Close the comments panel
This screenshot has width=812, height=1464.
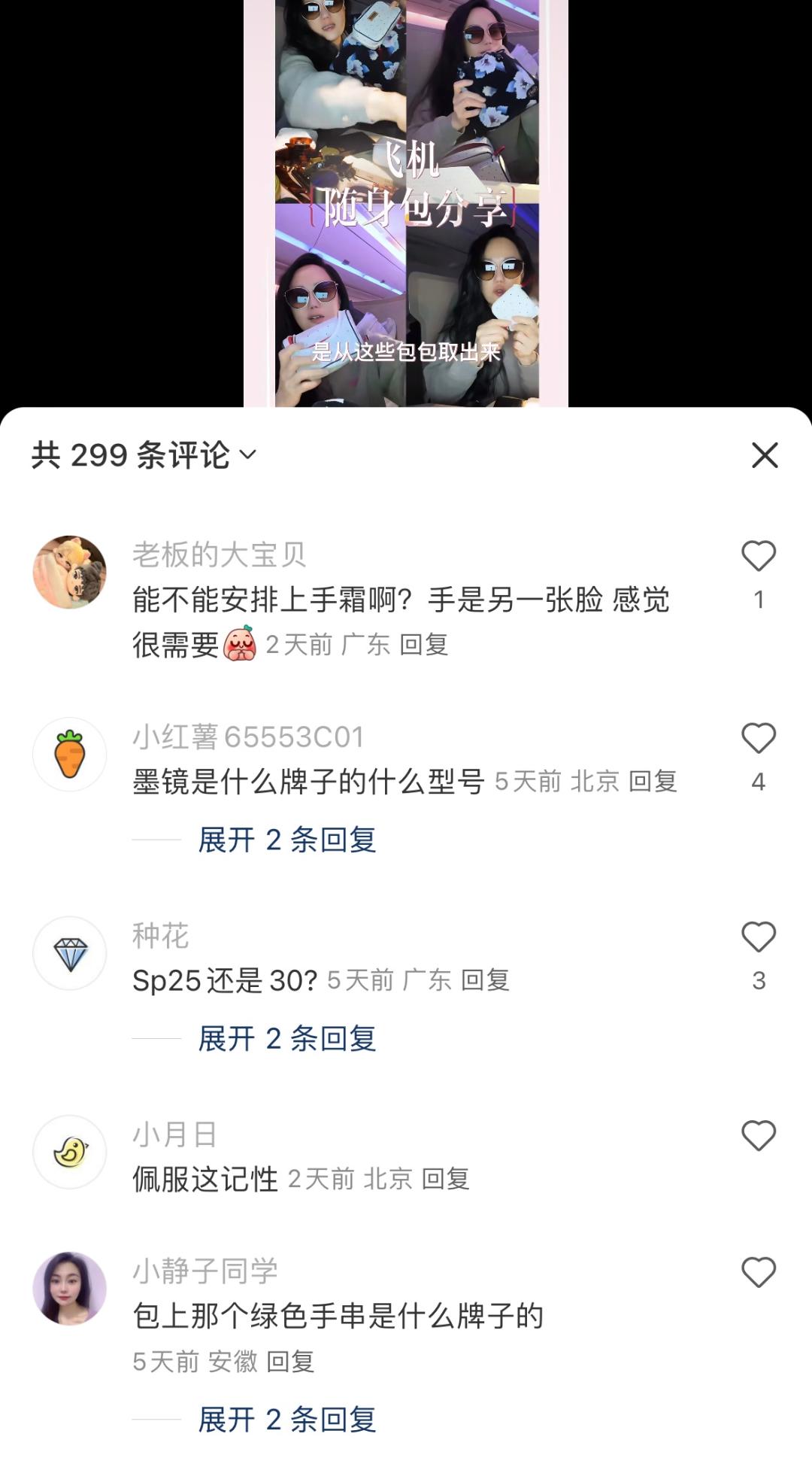tap(765, 455)
